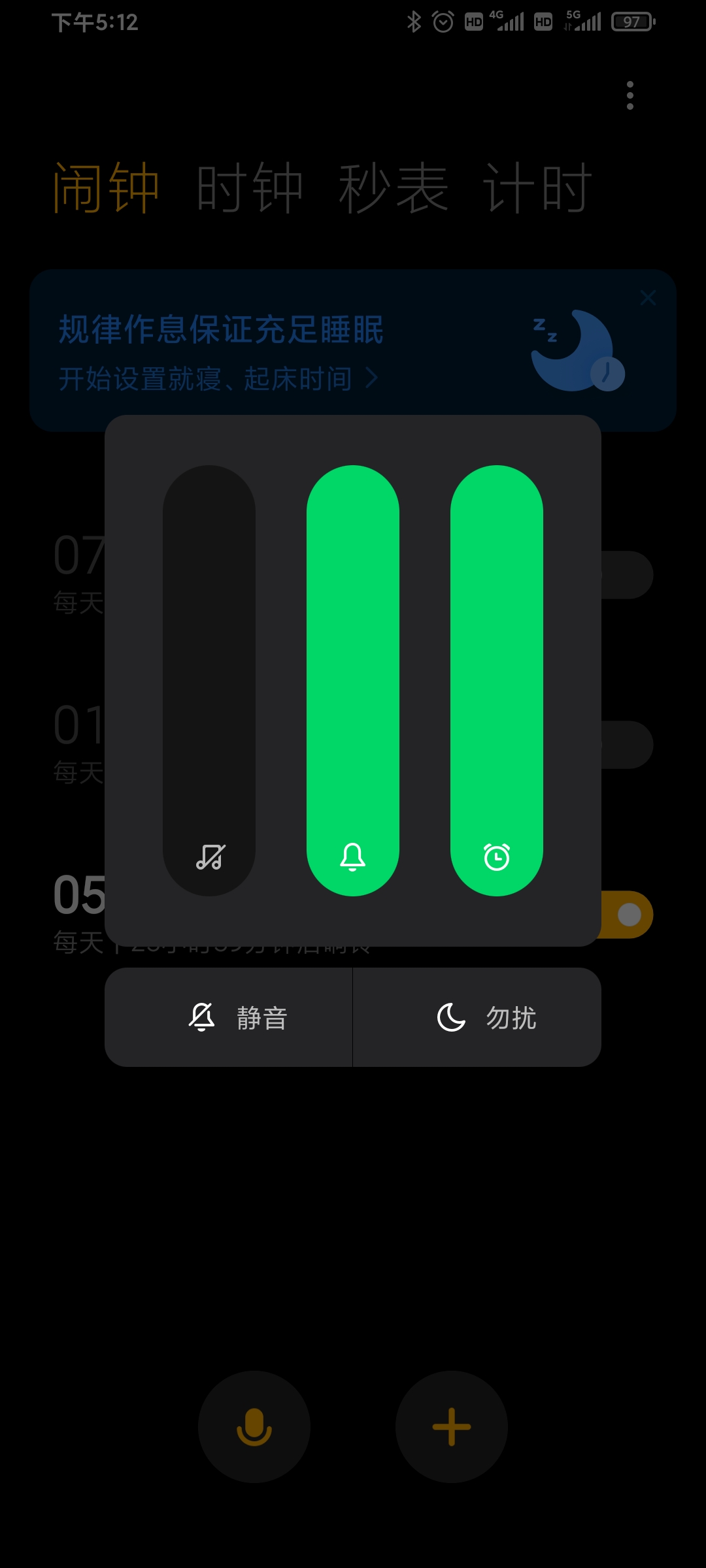706x1568 pixels.
Task: Tap the alarm volume slider
Action: click(x=497, y=679)
